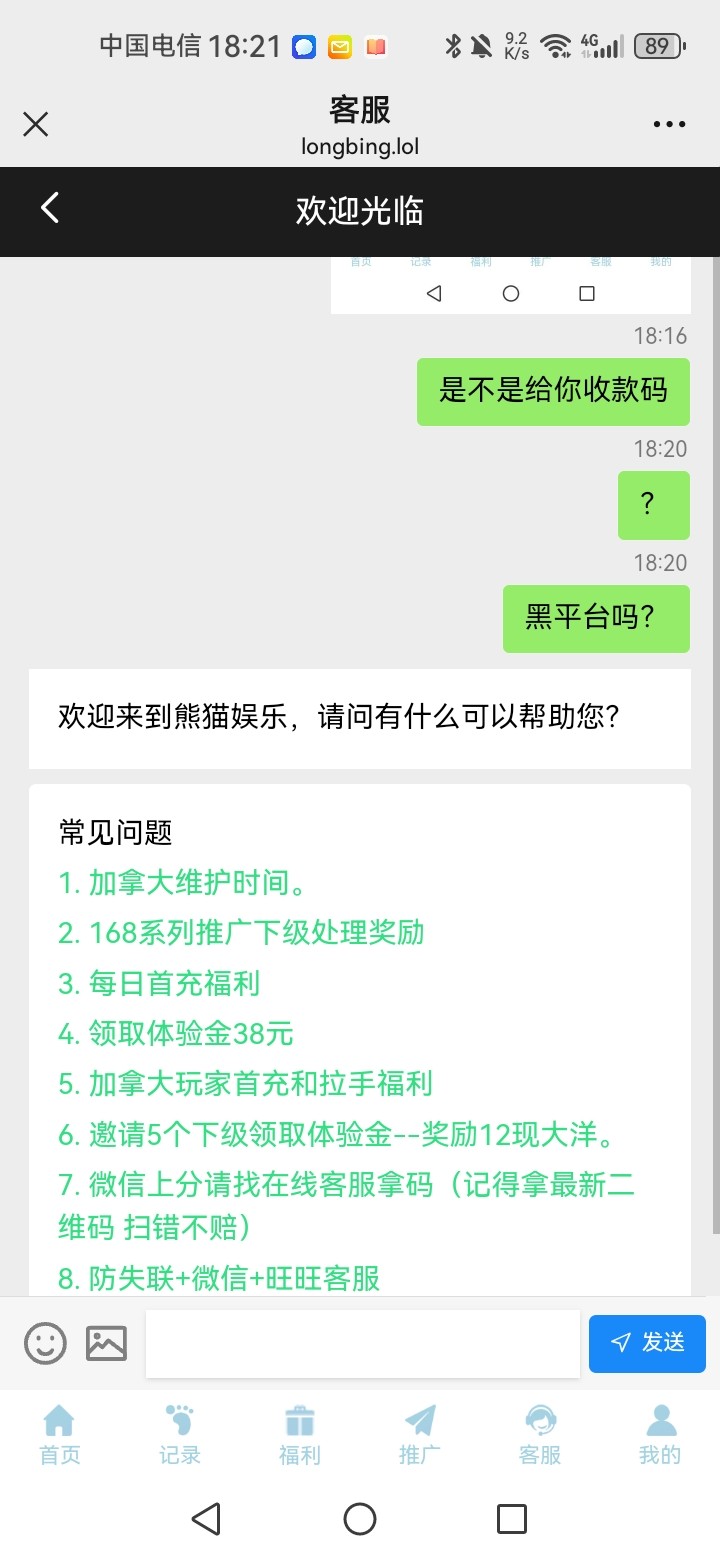Tap the 发送 send button
This screenshot has width=720, height=1560.
(647, 1343)
